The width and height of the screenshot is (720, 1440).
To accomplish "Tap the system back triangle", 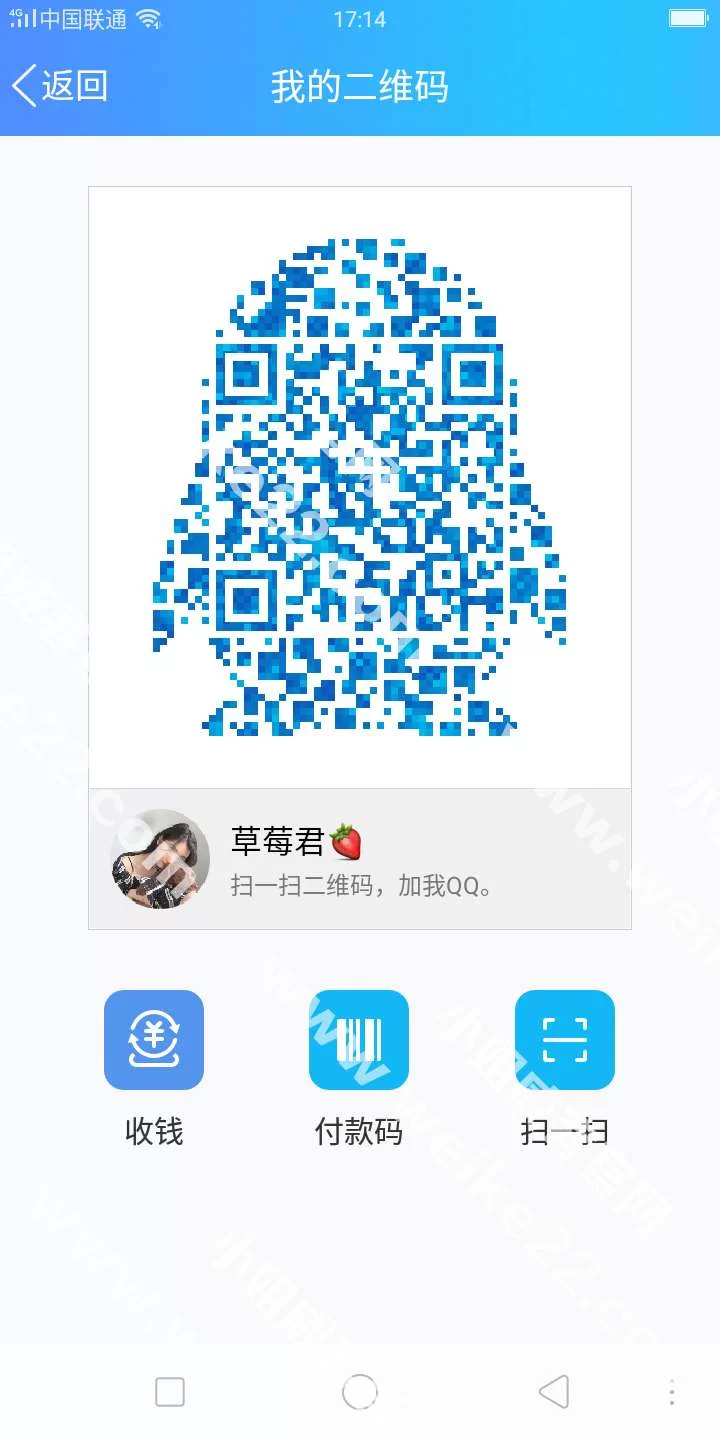I will tap(554, 1391).
